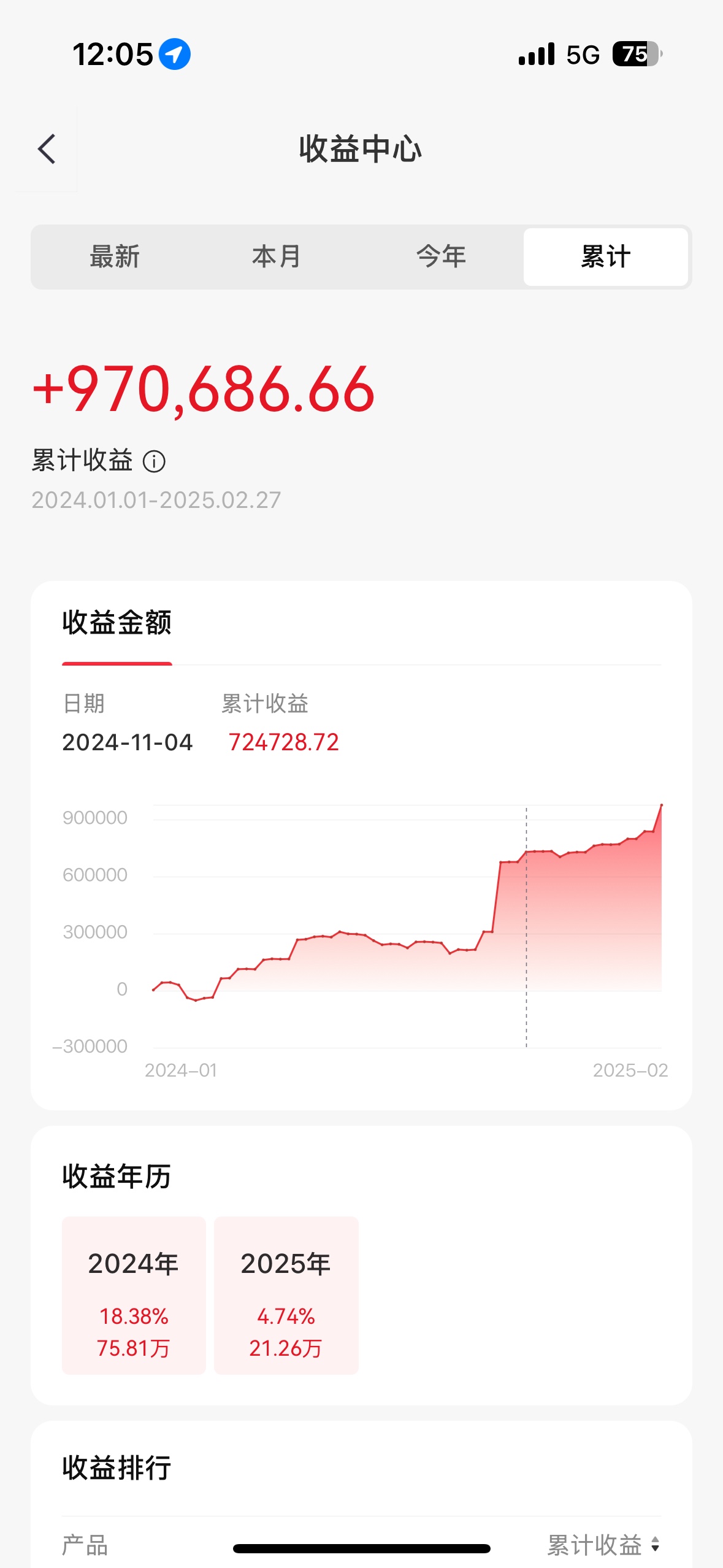Select the 收益金额 chart tab

point(117,622)
